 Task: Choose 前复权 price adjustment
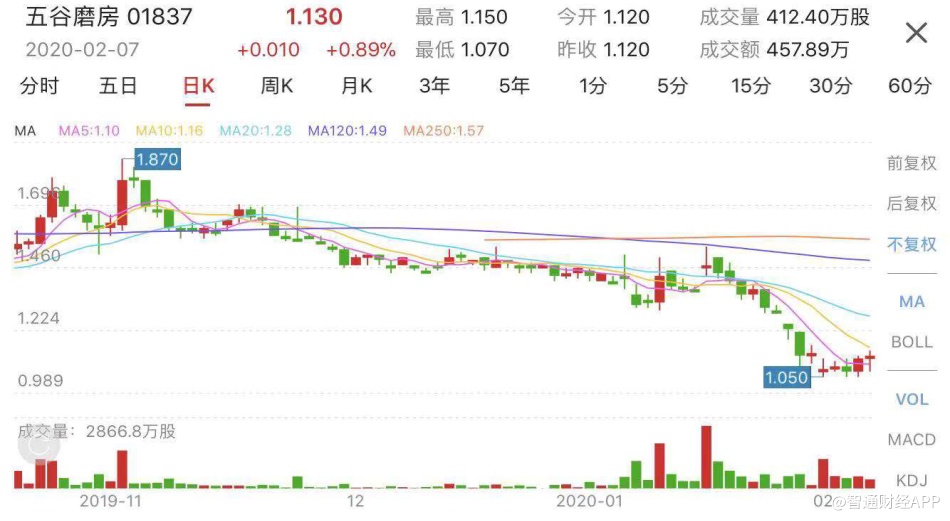911,164
